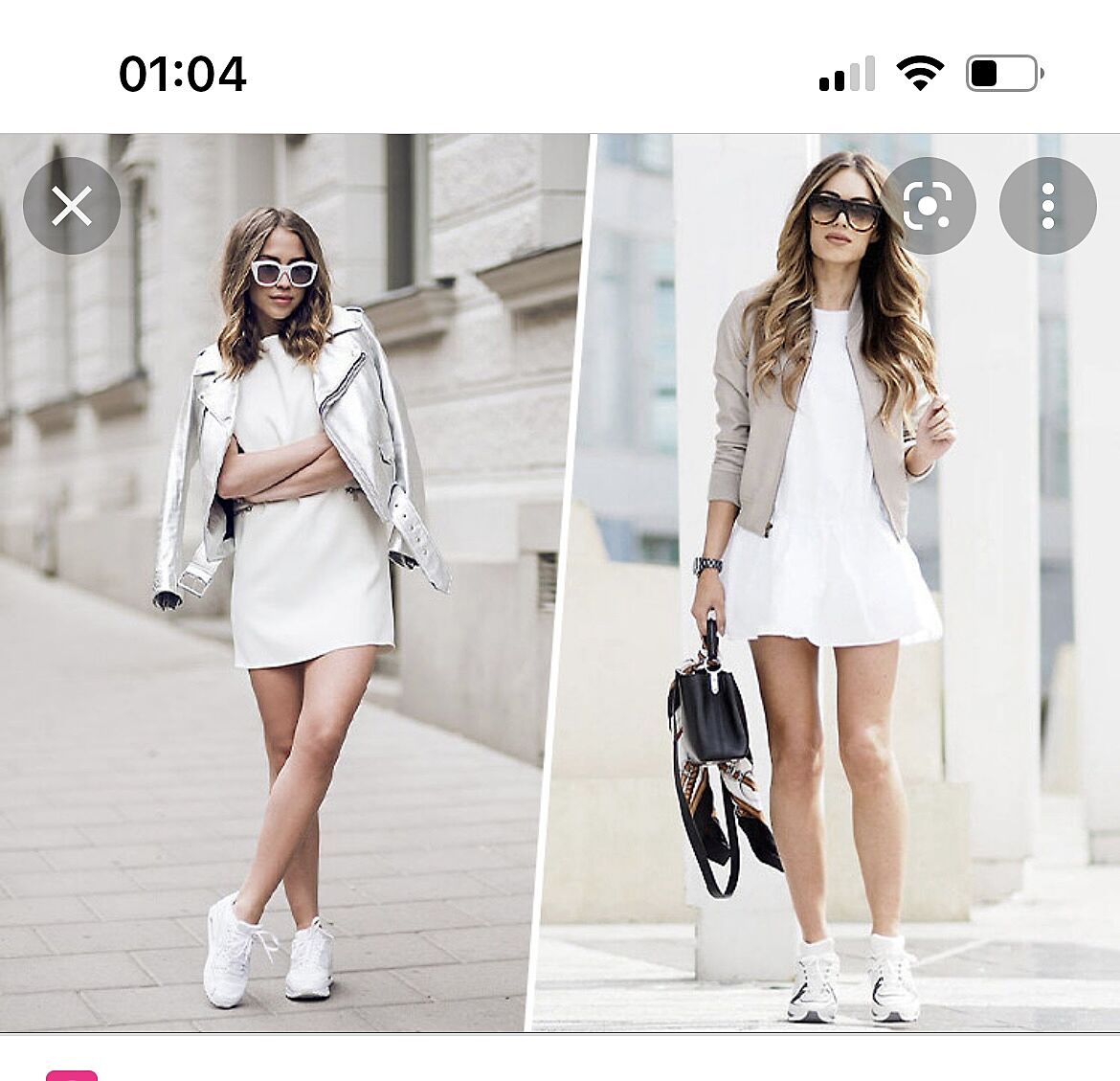Close the image viewer
The image size is (1120, 1081).
click(72, 206)
